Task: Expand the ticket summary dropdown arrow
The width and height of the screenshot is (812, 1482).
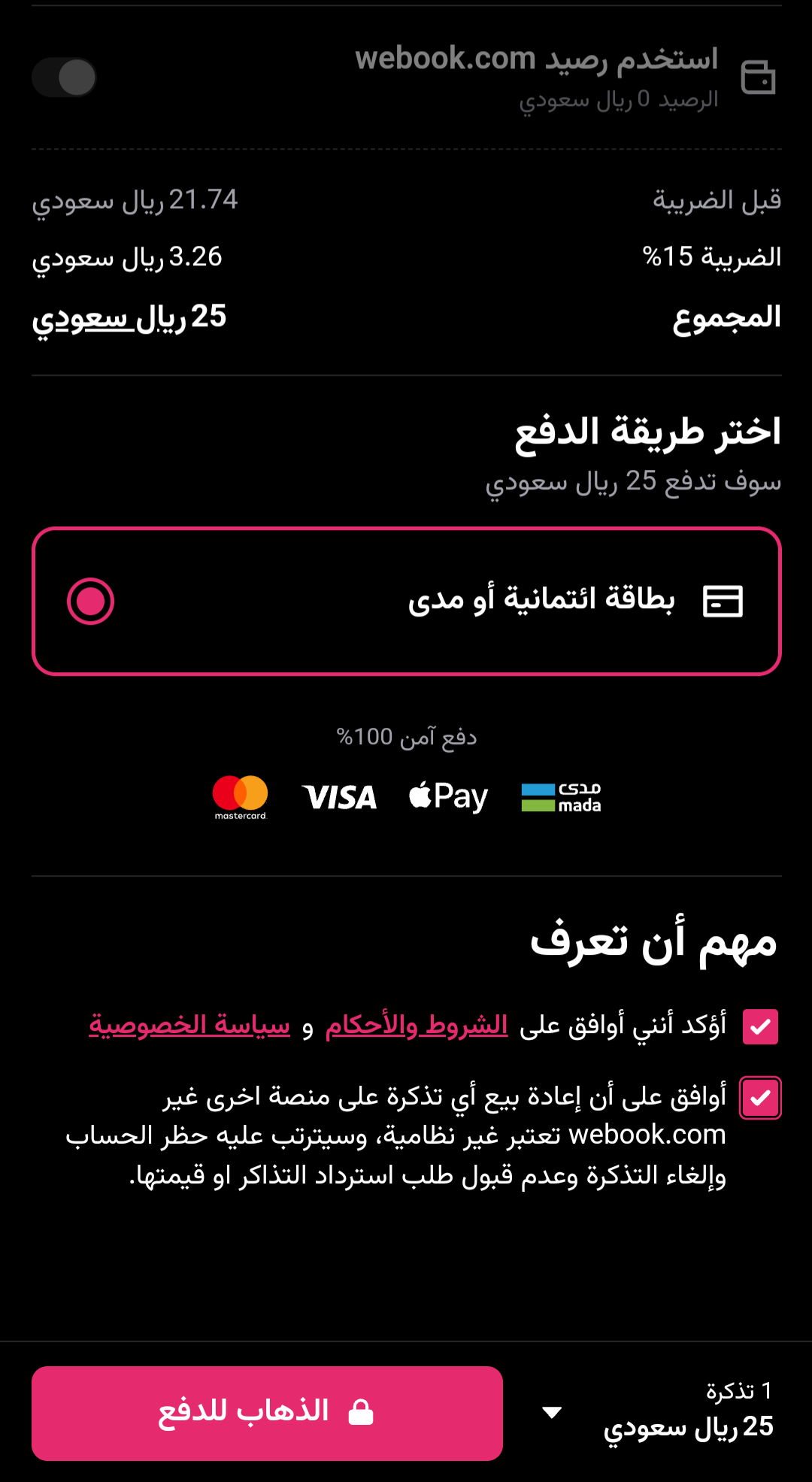Action: point(552,1413)
